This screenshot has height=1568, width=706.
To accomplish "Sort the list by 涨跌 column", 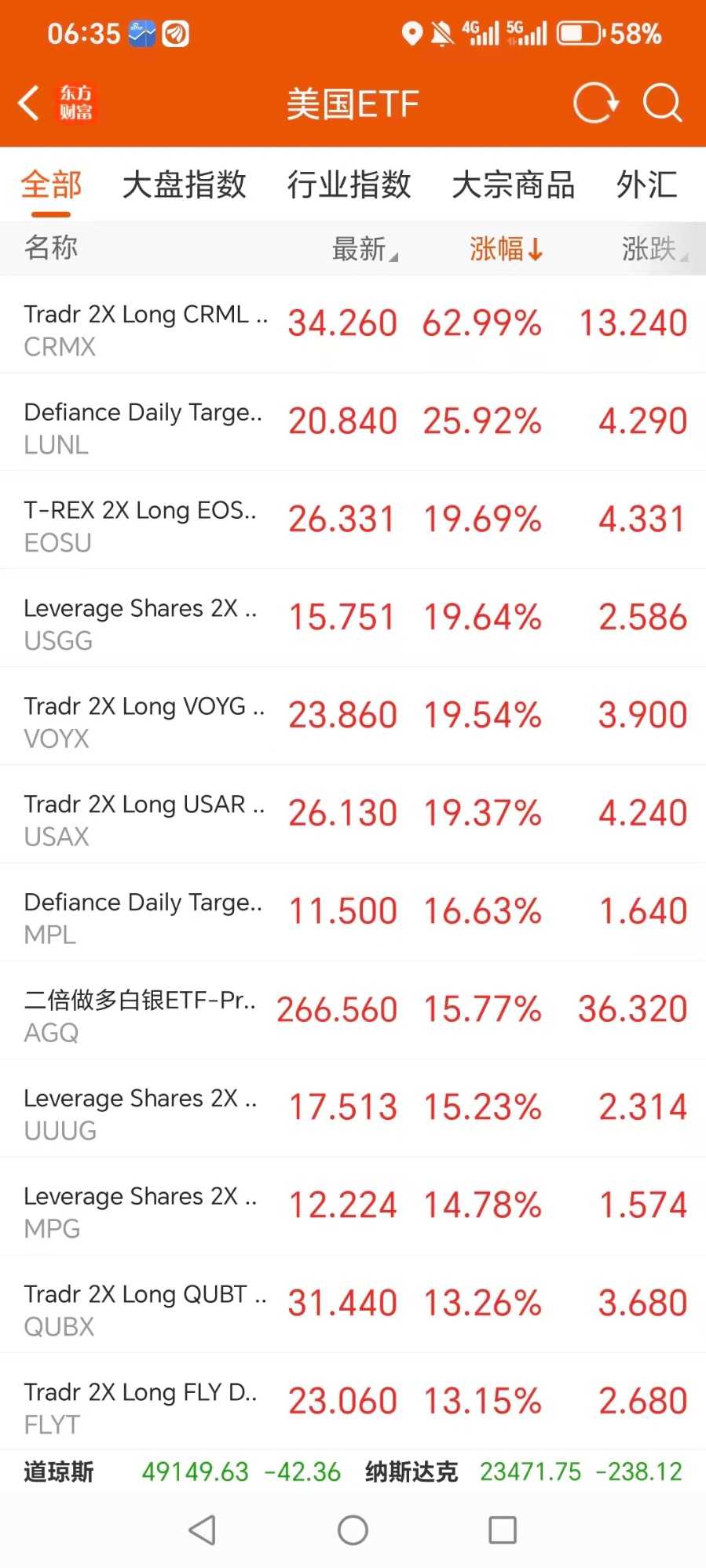I will click(653, 249).
